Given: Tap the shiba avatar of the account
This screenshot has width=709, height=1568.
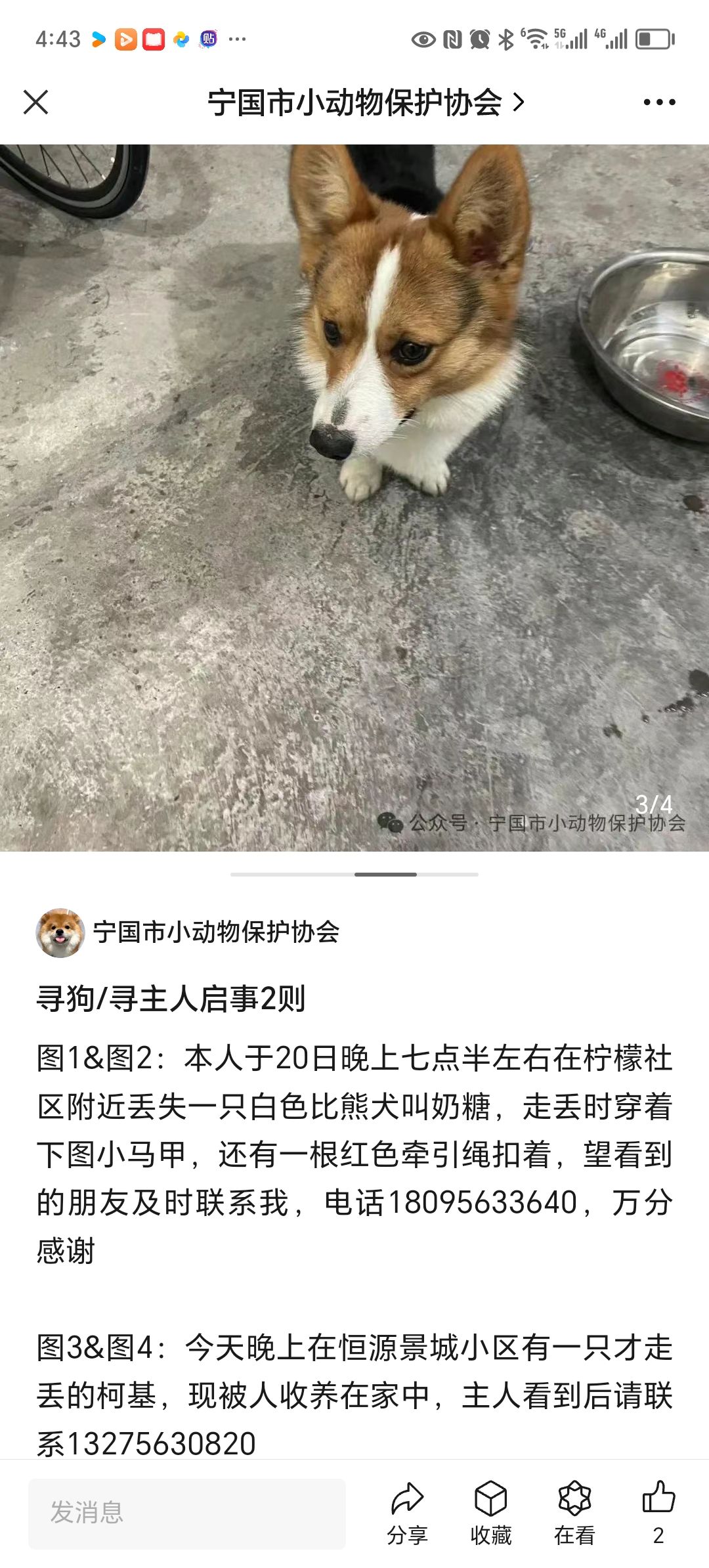Looking at the screenshot, I should tap(60, 932).
